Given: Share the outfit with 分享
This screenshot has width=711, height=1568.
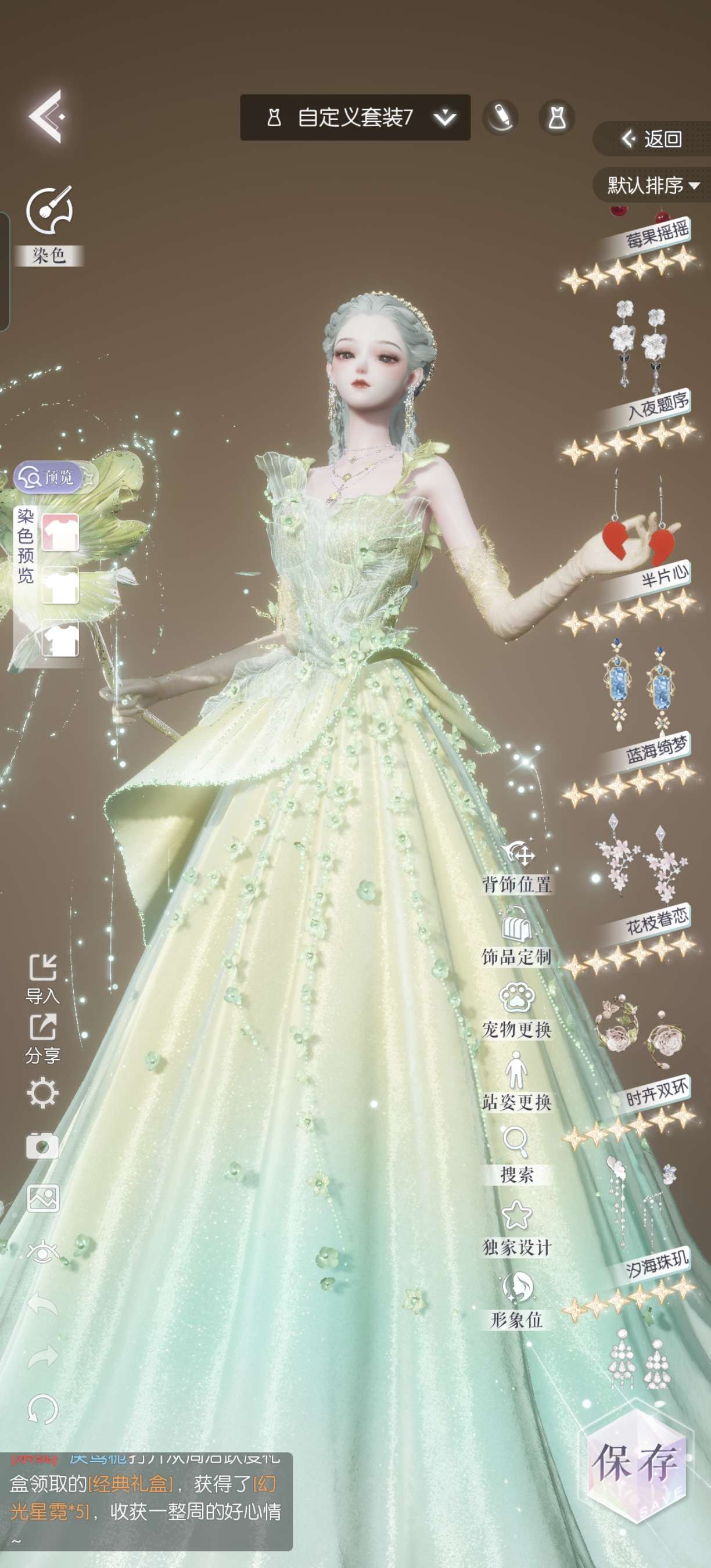Looking at the screenshot, I should (x=42, y=1039).
